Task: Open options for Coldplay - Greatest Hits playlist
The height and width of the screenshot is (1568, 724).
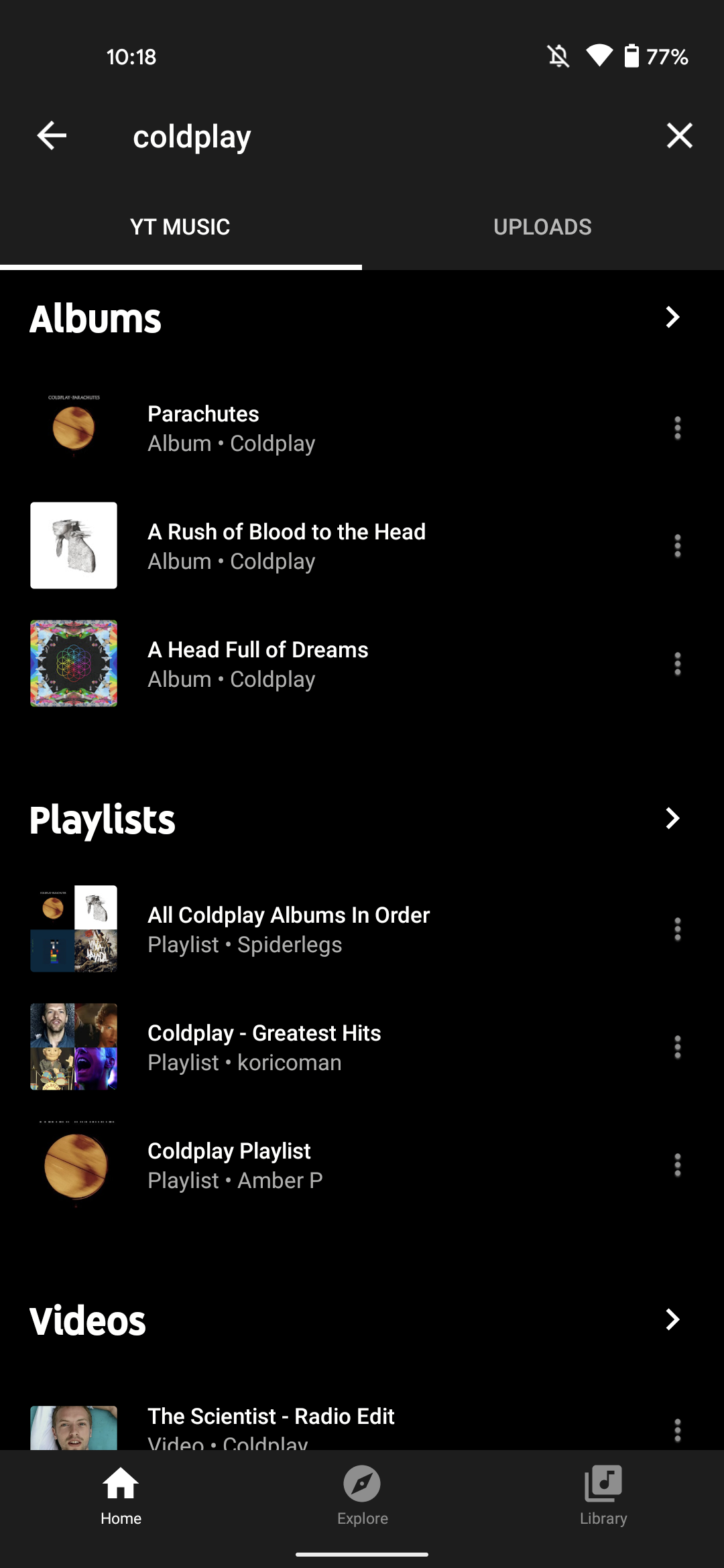Action: pos(678,1047)
